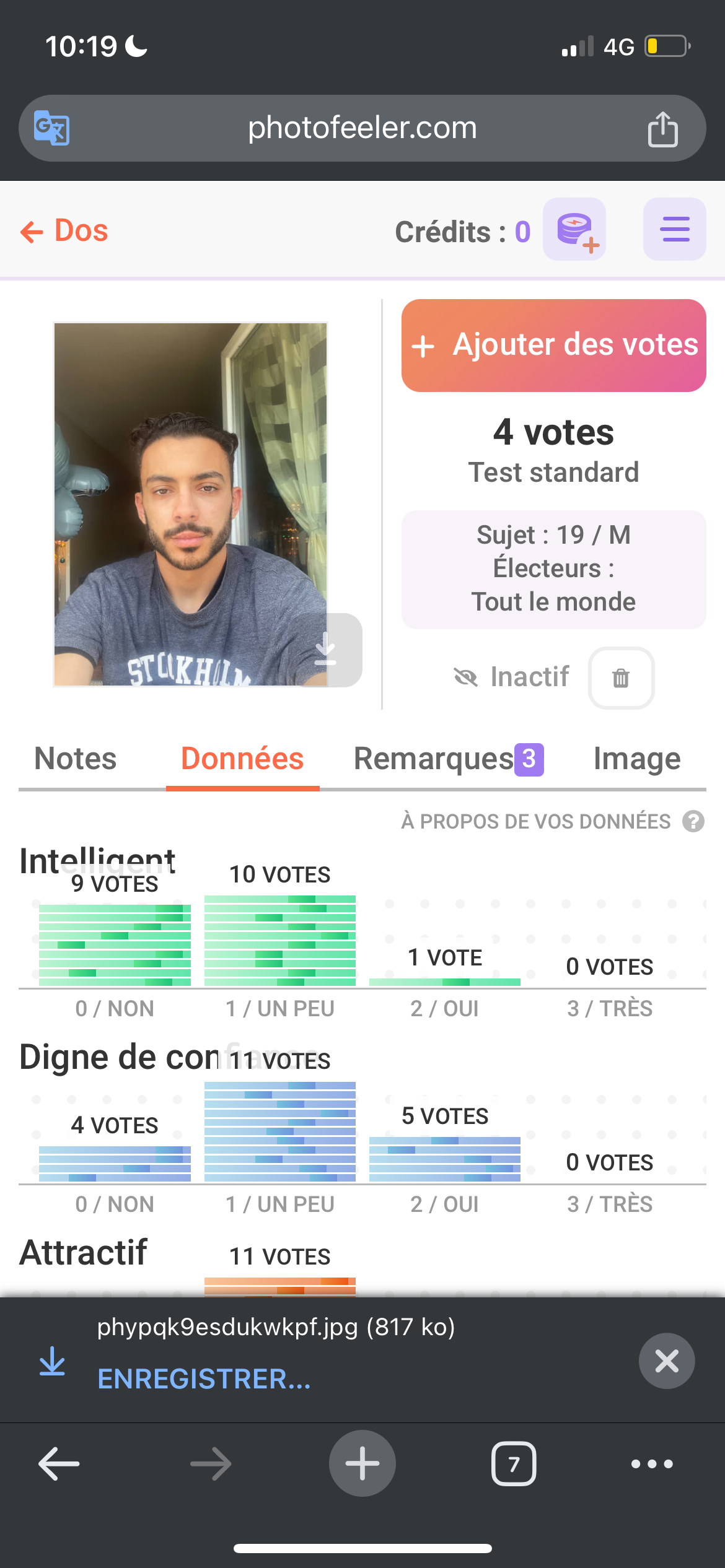Delete this test with the trash icon

[621, 678]
